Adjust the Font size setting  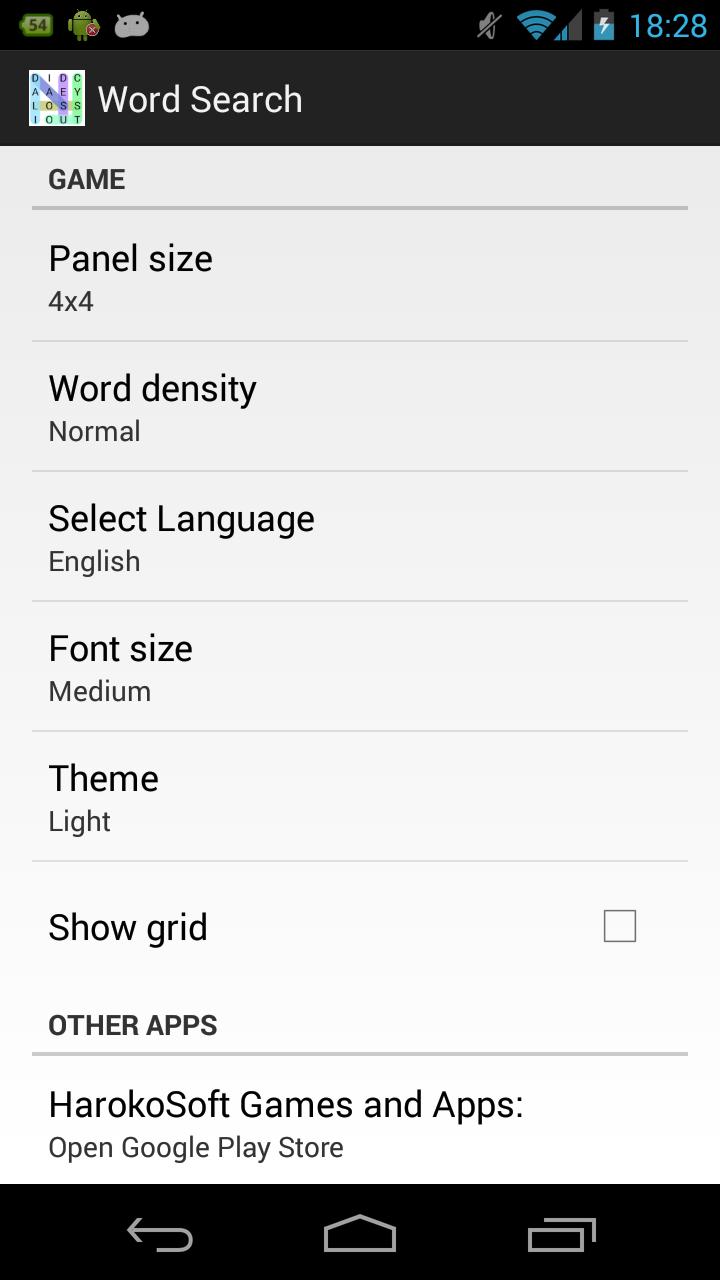(360, 666)
